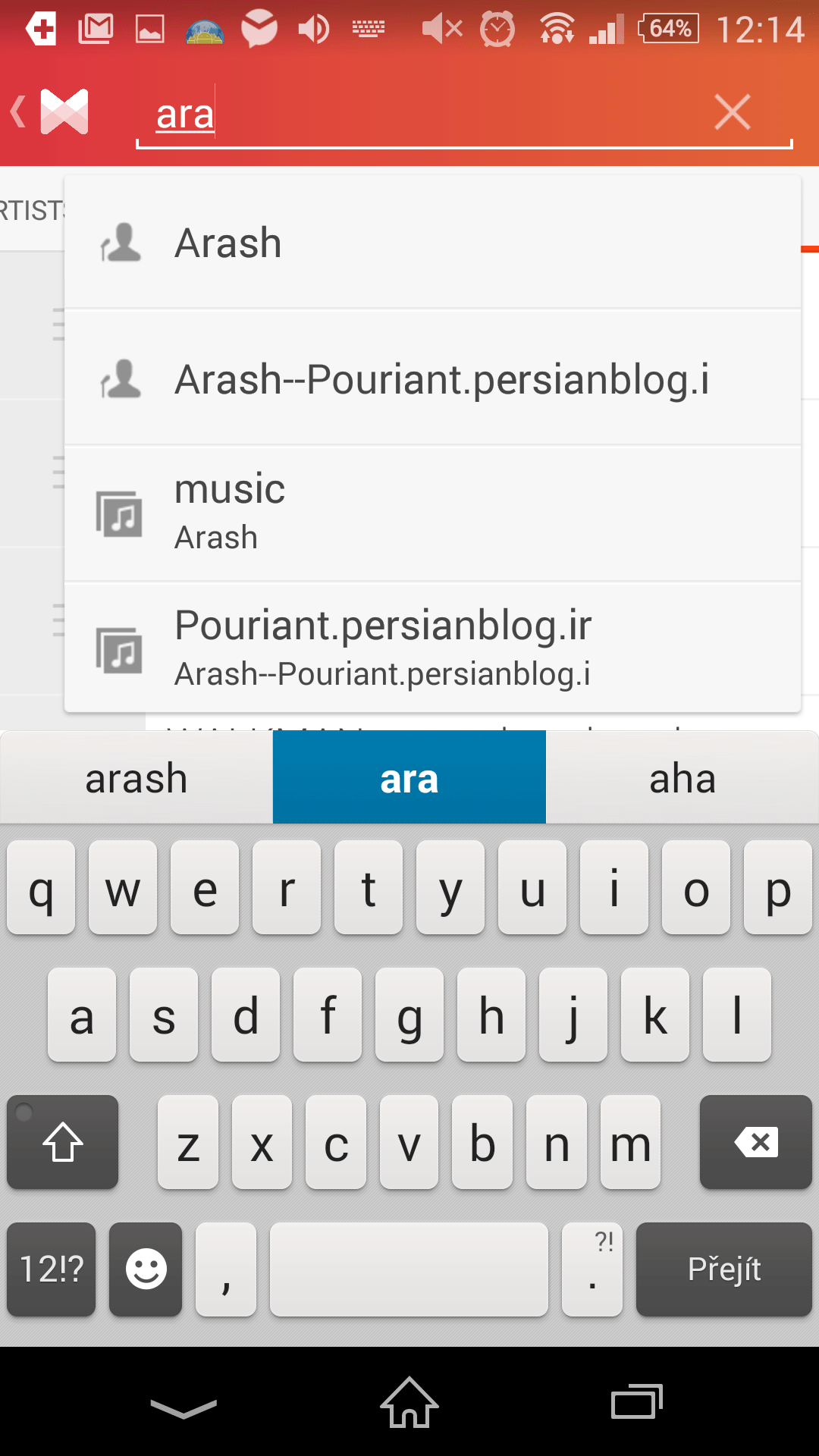Select the keyboard suggestion 'aha'
Viewport: 819px width, 1456px height.
[x=682, y=778]
